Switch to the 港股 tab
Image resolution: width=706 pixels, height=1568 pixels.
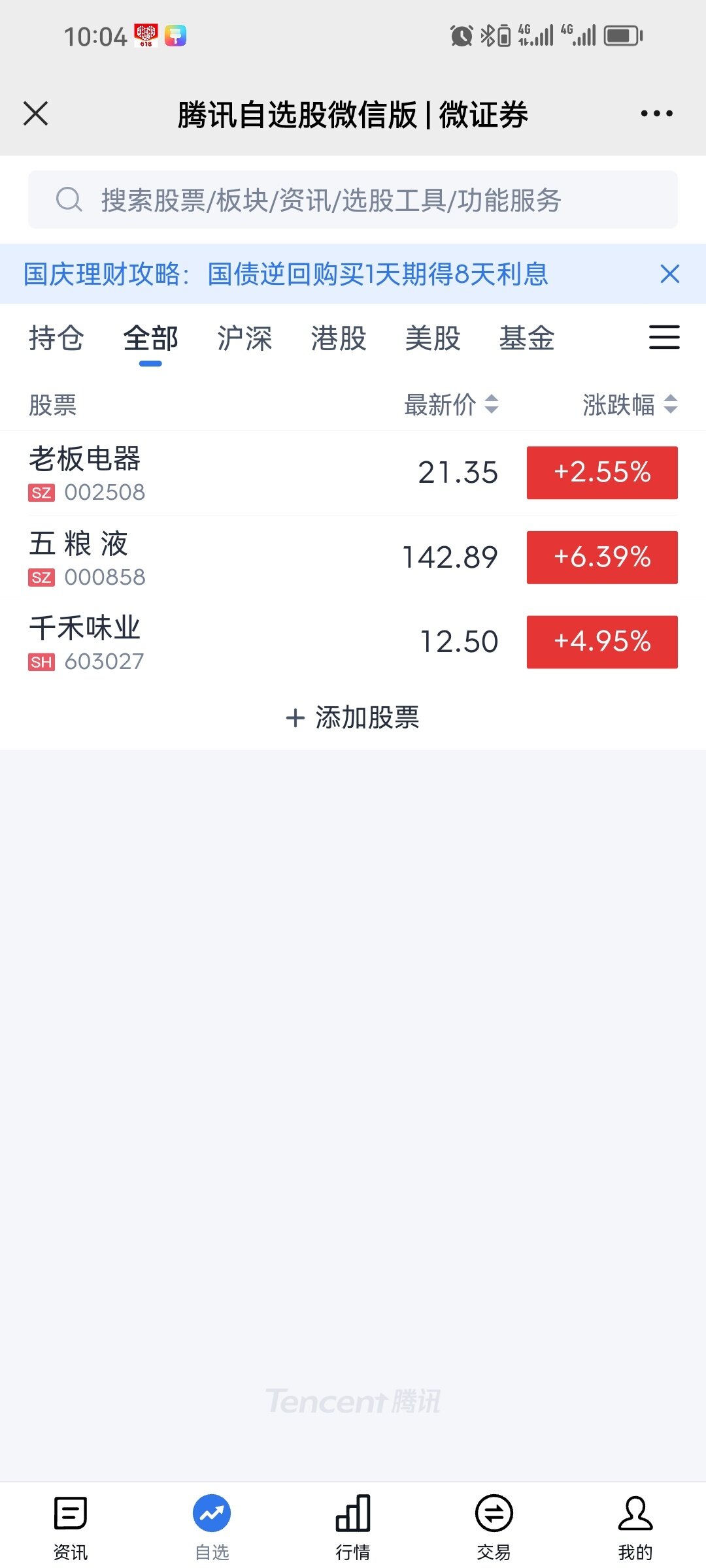click(339, 338)
